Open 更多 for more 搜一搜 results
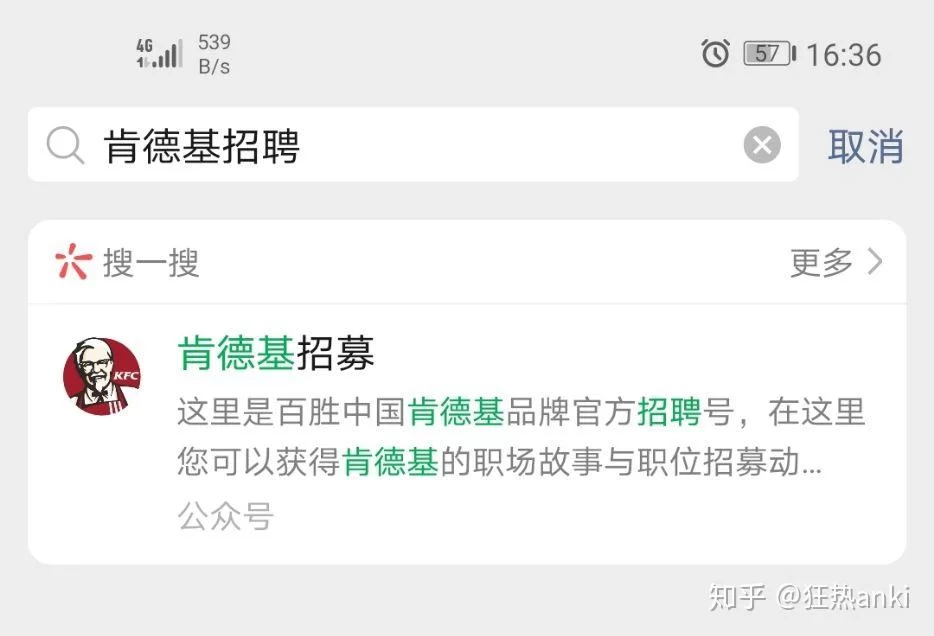 point(836,263)
